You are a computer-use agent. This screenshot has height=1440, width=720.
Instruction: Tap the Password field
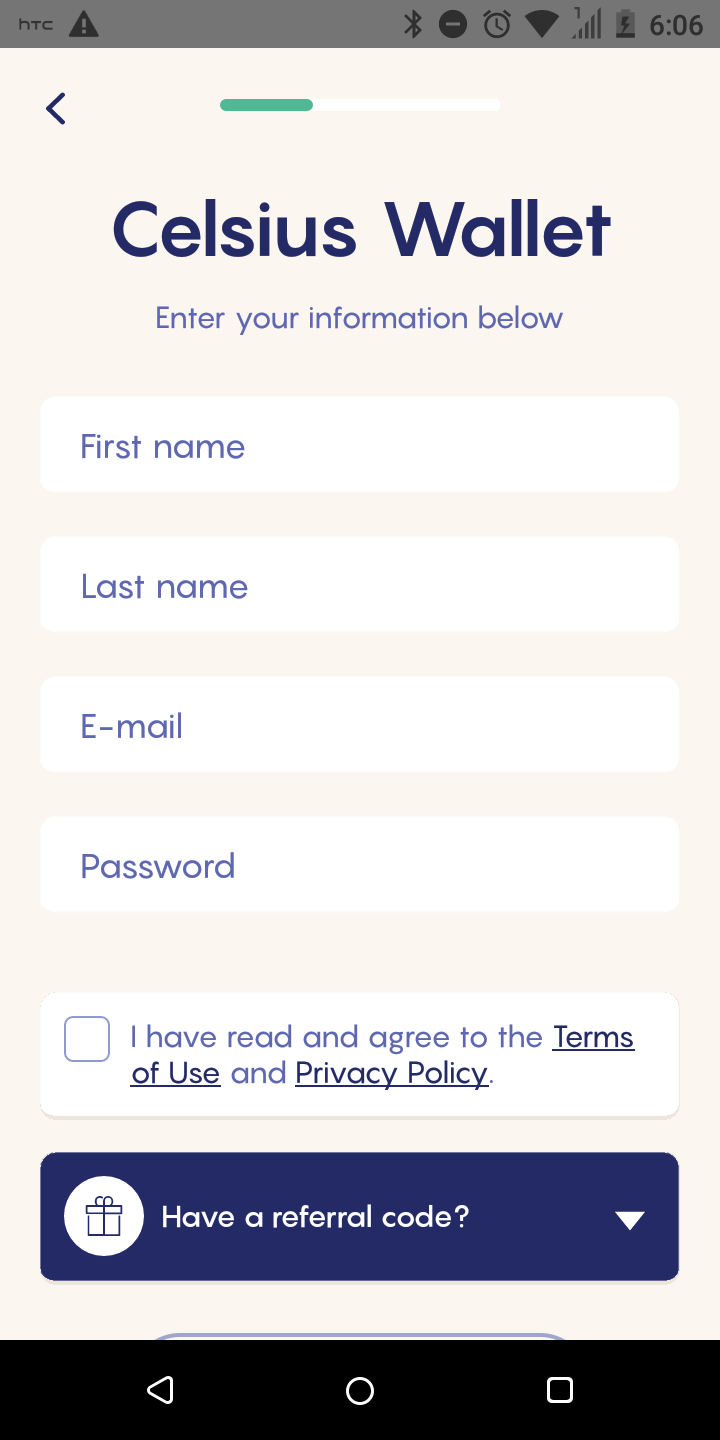(x=360, y=864)
